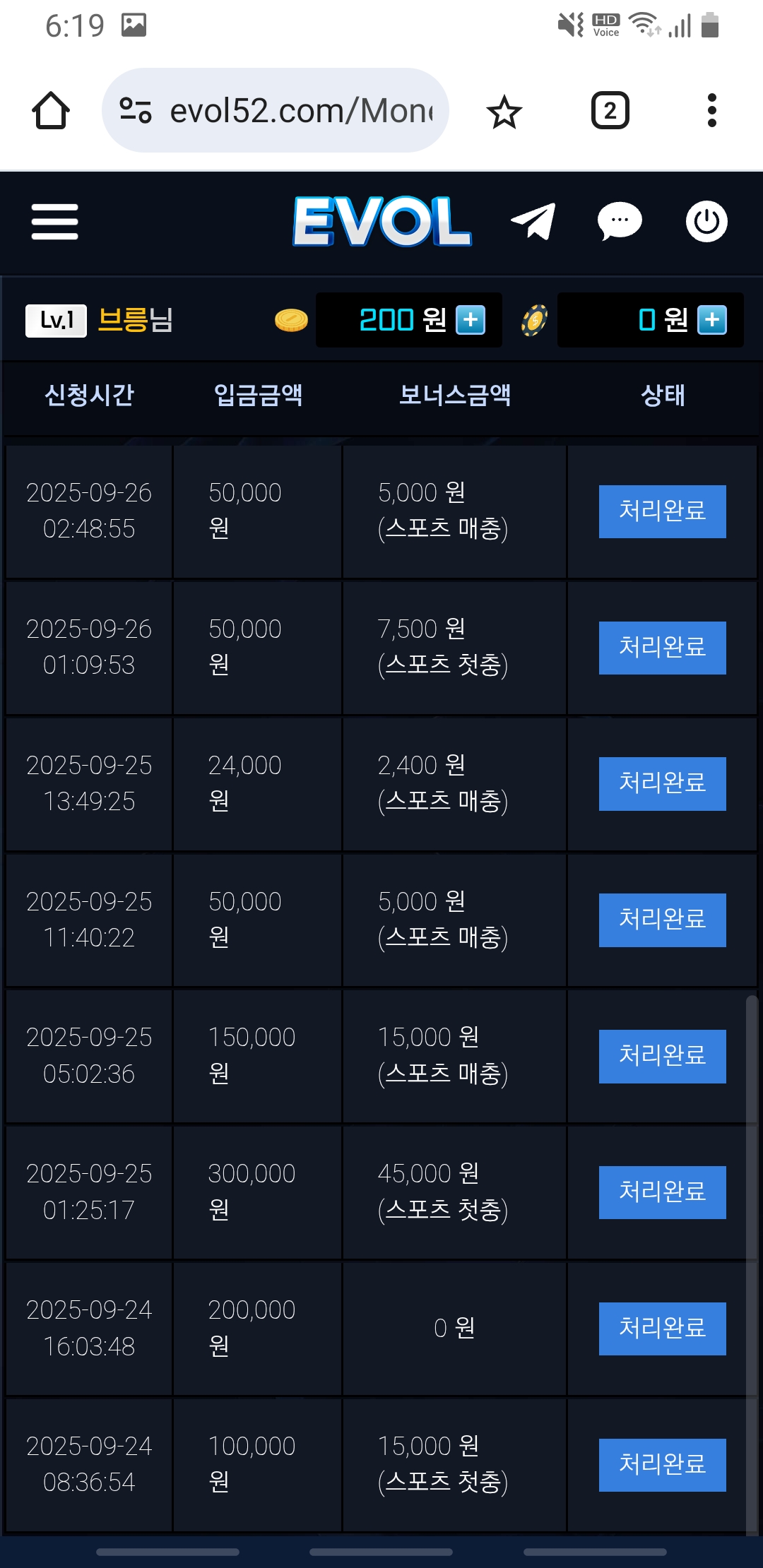Tap the plus next to 0 원
The width and height of the screenshot is (763, 1568).
pos(712,320)
